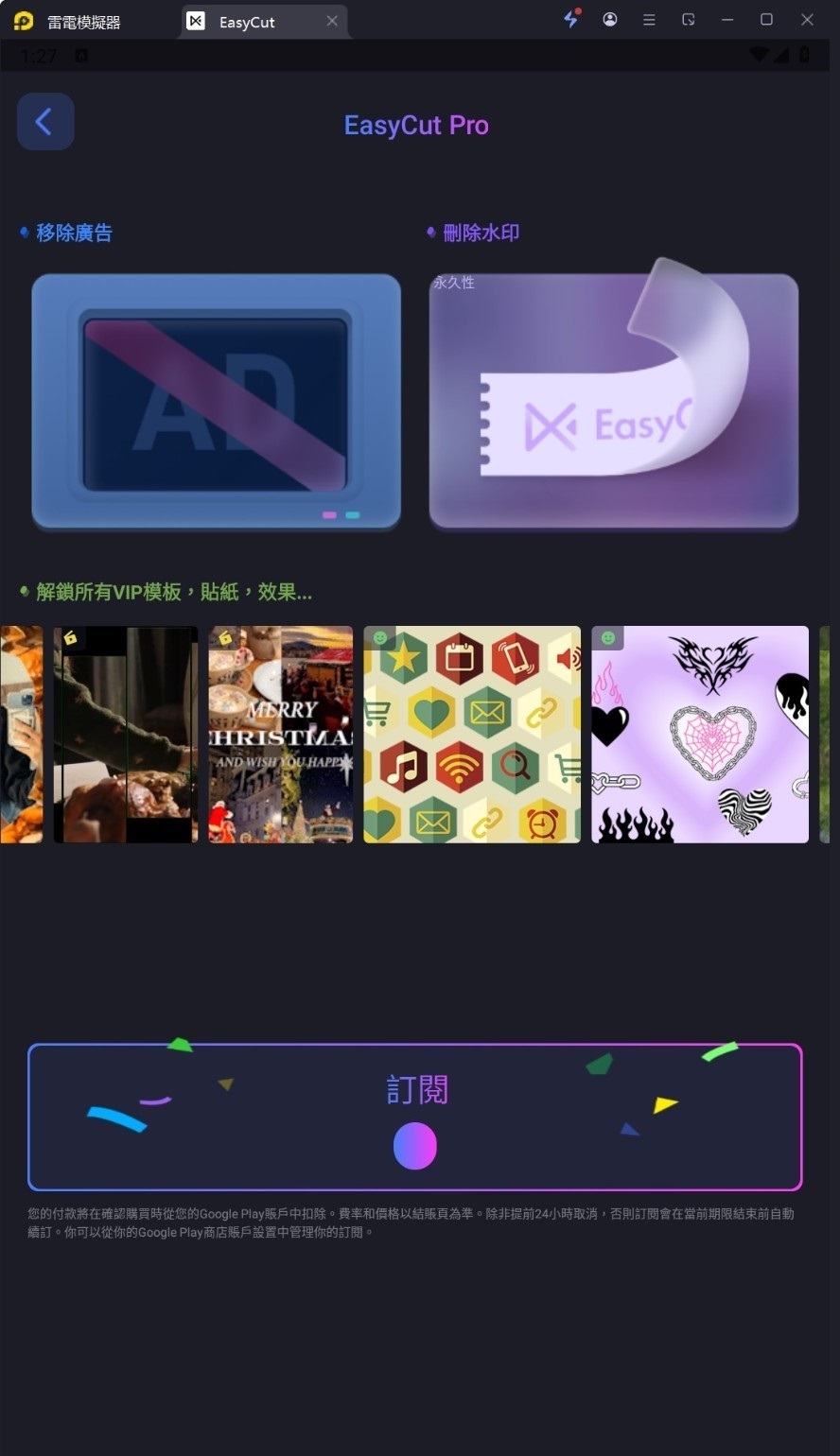Close the EasyCut emulator tab
Viewport: 840px width, 1456px height.
pyautogui.click(x=332, y=21)
